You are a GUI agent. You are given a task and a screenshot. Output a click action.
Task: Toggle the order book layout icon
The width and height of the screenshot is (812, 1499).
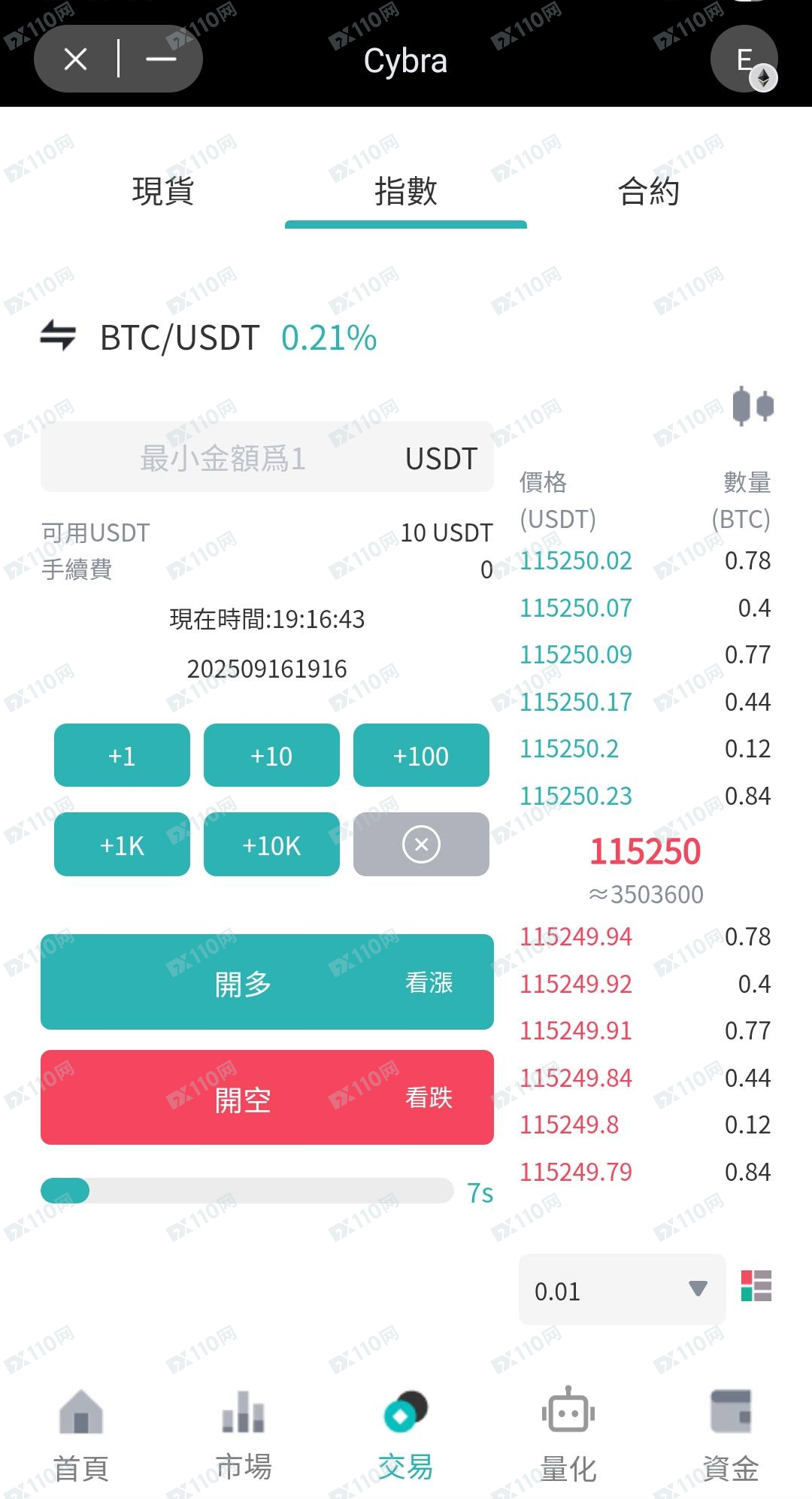click(756, 1286)
